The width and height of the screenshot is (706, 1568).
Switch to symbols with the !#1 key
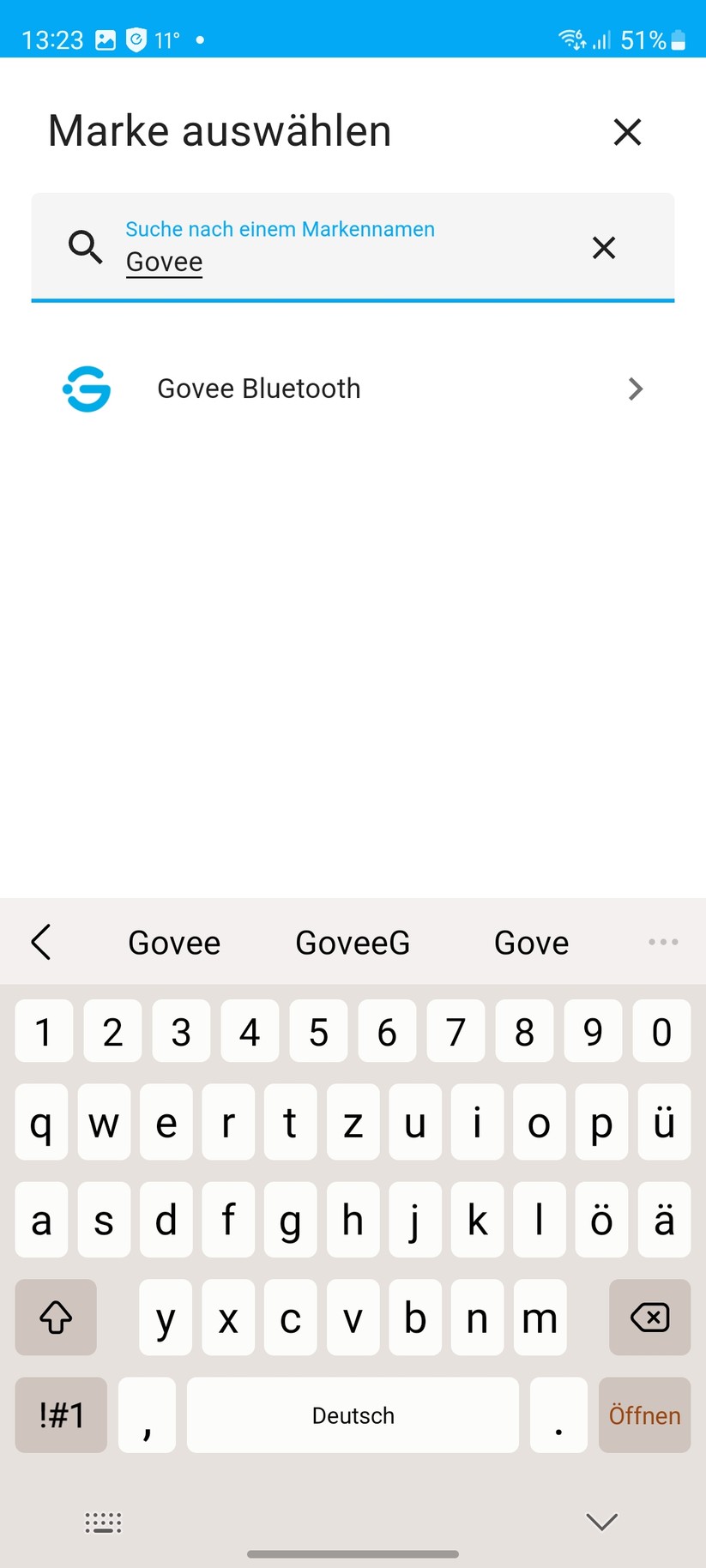[x=59, y=1415]
